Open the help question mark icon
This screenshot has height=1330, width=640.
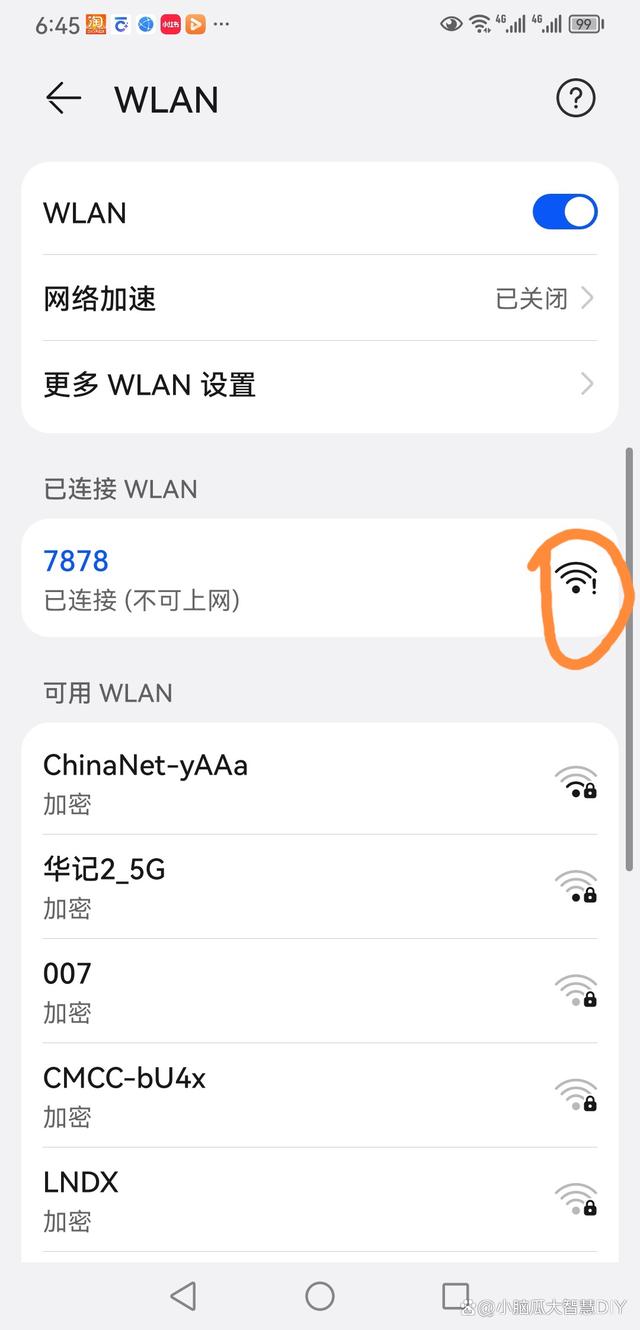pyautogui.click(x=575, y=98)
